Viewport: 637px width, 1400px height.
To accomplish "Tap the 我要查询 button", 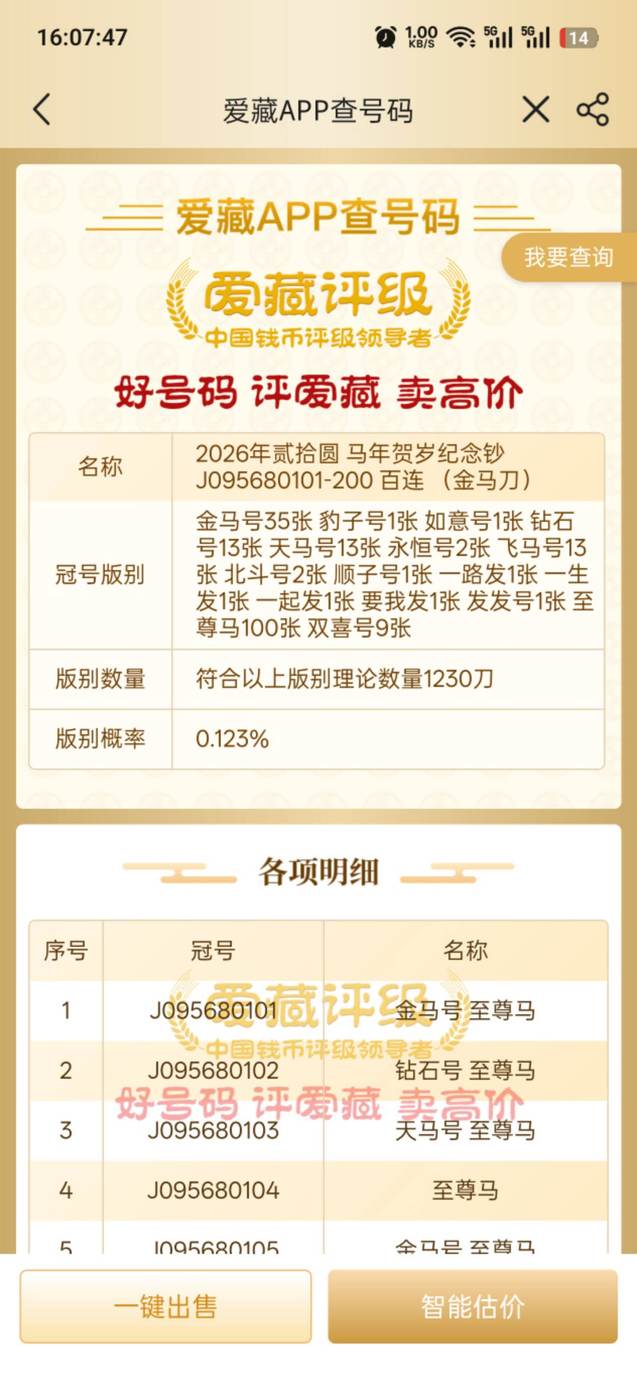I will pyautogui.click(x=569, y=258).
